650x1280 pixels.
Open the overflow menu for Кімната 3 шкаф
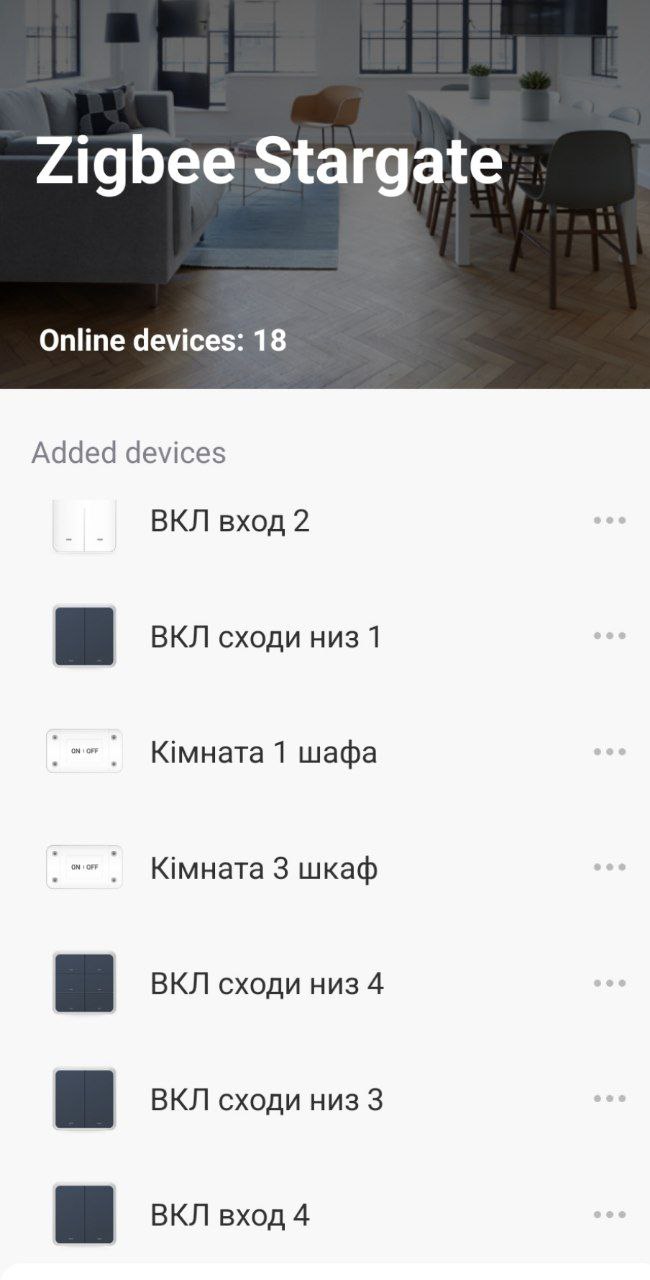click(x=609, y=867)
